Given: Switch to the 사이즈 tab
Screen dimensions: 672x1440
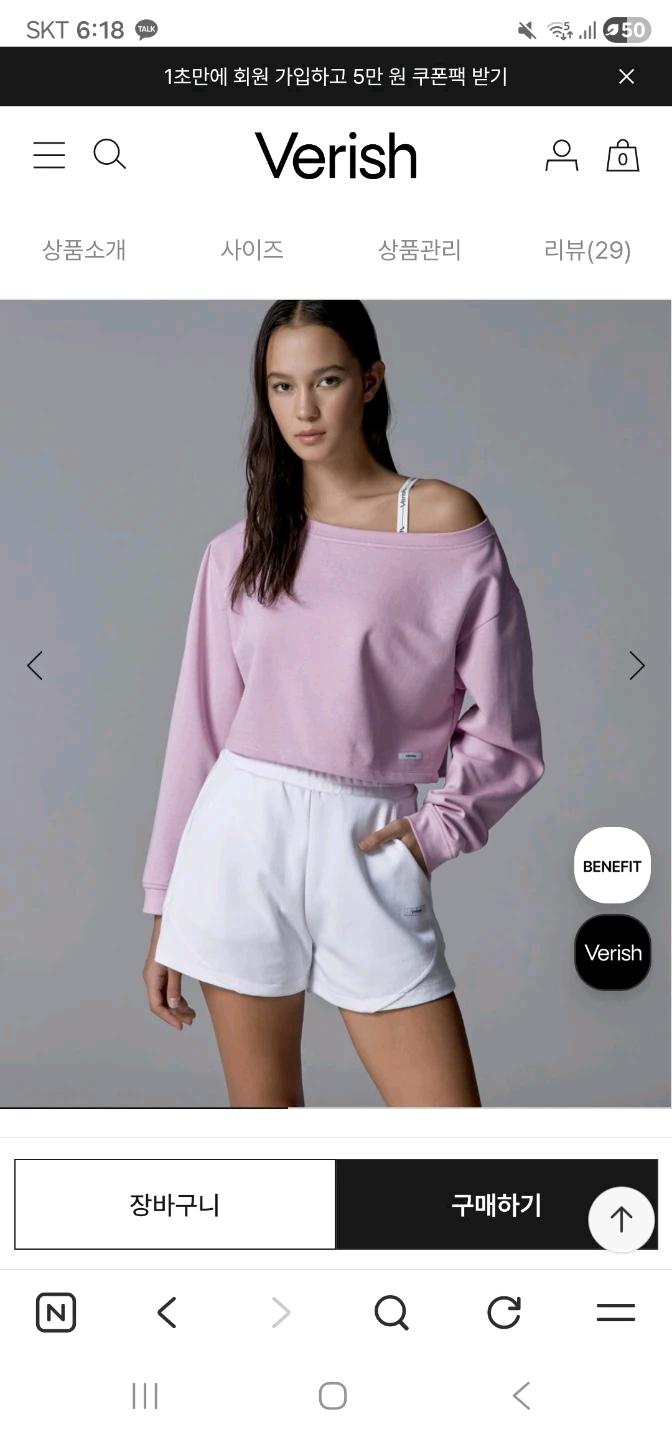Looking at the screenshot, I should (252, 249).
